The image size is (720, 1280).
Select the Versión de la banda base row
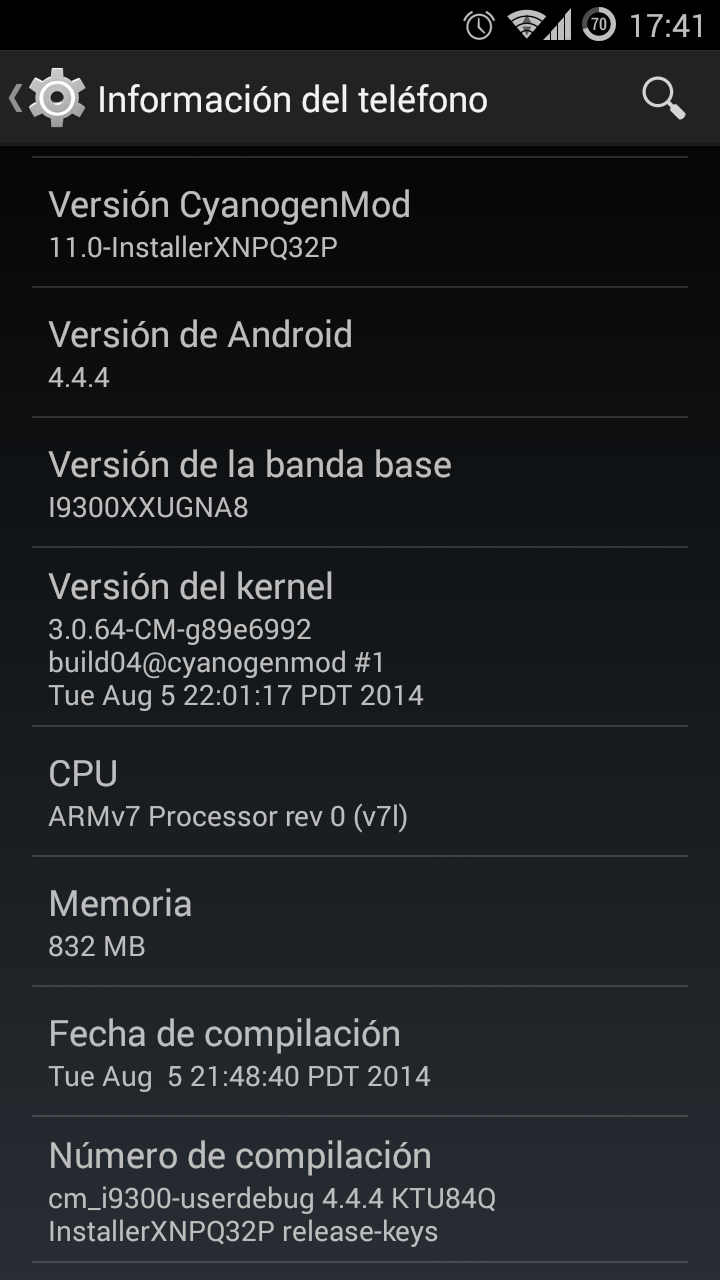pos(360,483)
